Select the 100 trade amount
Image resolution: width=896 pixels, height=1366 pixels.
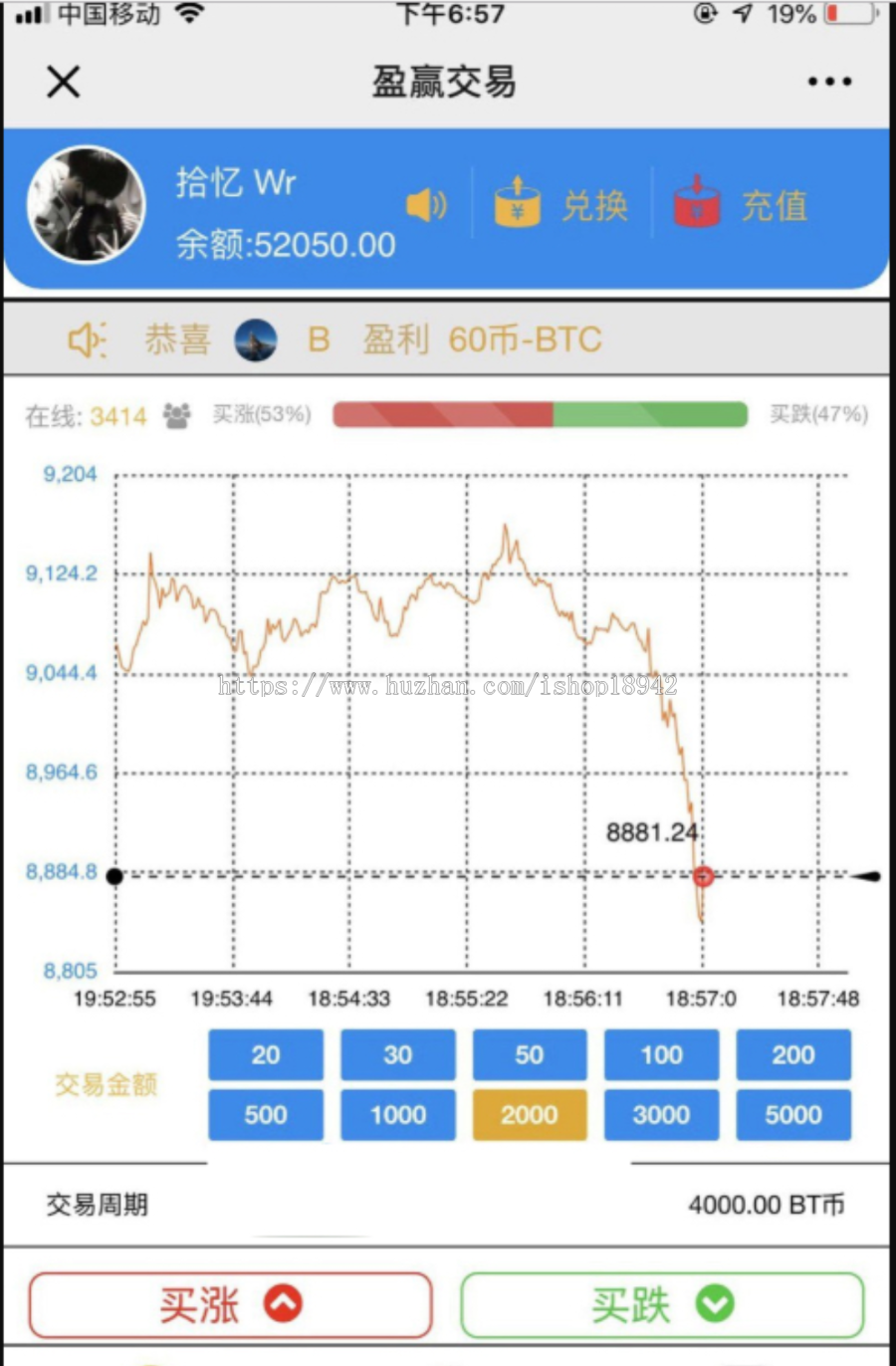pyautogui.click(x=661, y=1054)
